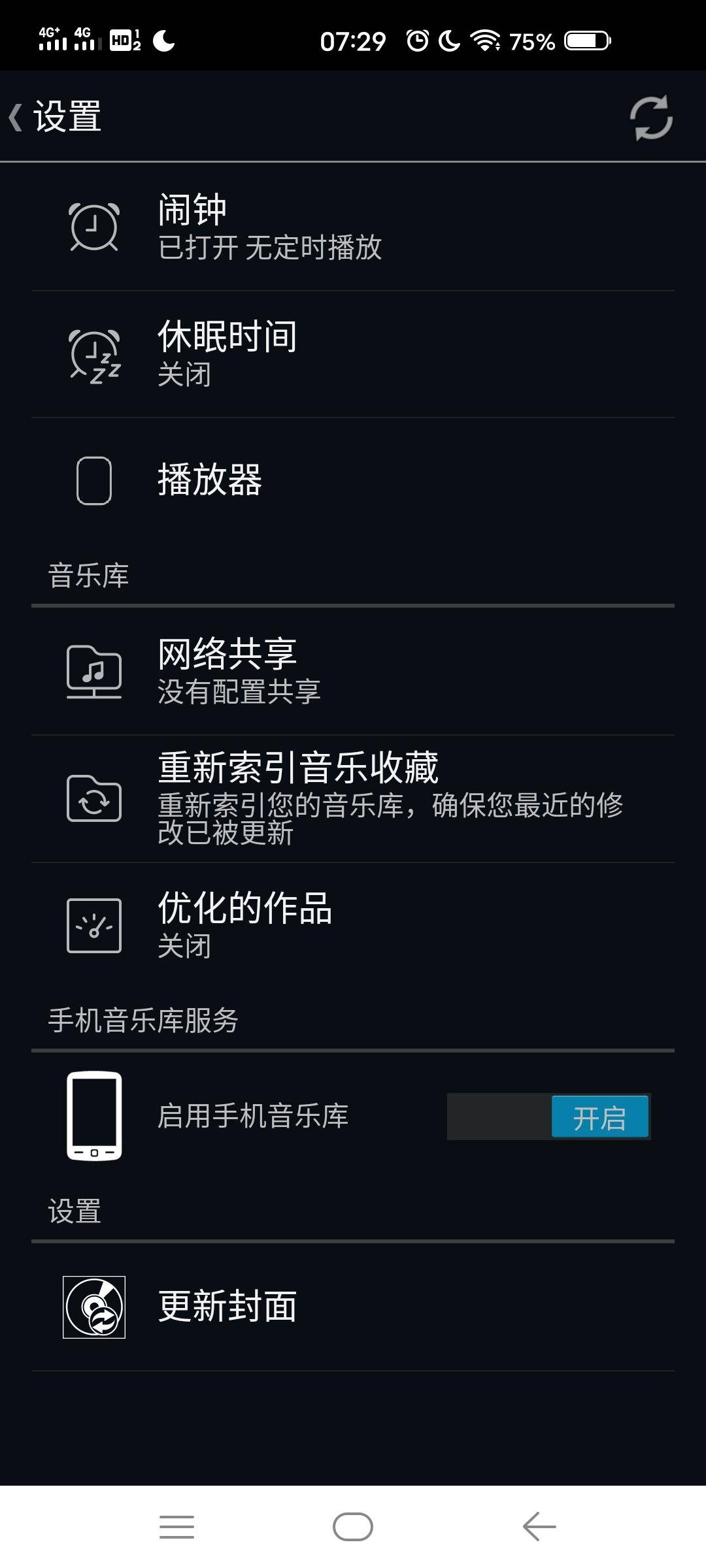This screenshot has height=1568, width=706.
Task: Tap the refresh icon in the top bar
Action: [x=650, y=119]
